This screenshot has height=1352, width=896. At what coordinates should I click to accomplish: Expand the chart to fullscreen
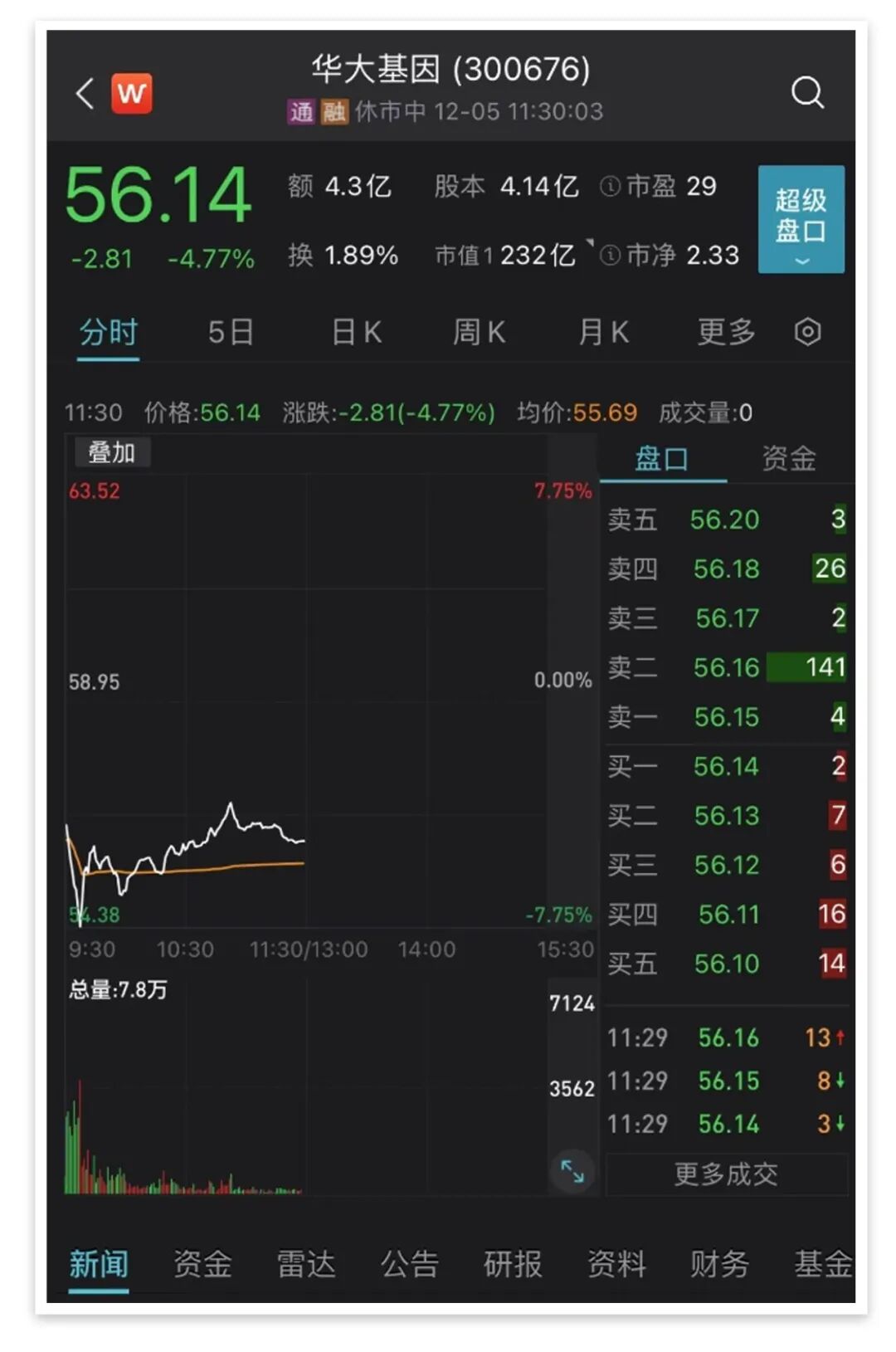[x=572, y=1171]
